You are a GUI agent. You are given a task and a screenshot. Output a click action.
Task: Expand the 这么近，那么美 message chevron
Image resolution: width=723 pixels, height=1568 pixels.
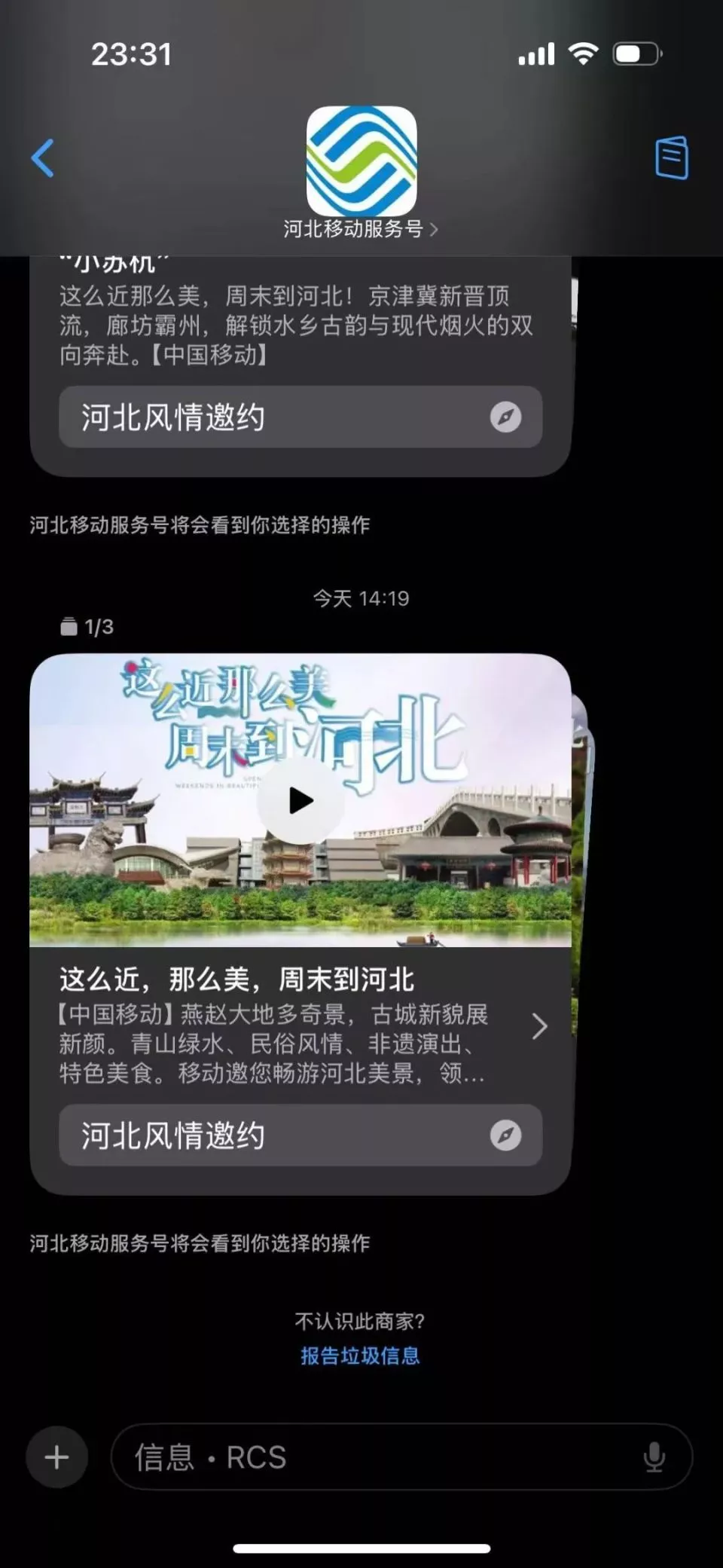pyautogui.click(x=539, y=1026)
